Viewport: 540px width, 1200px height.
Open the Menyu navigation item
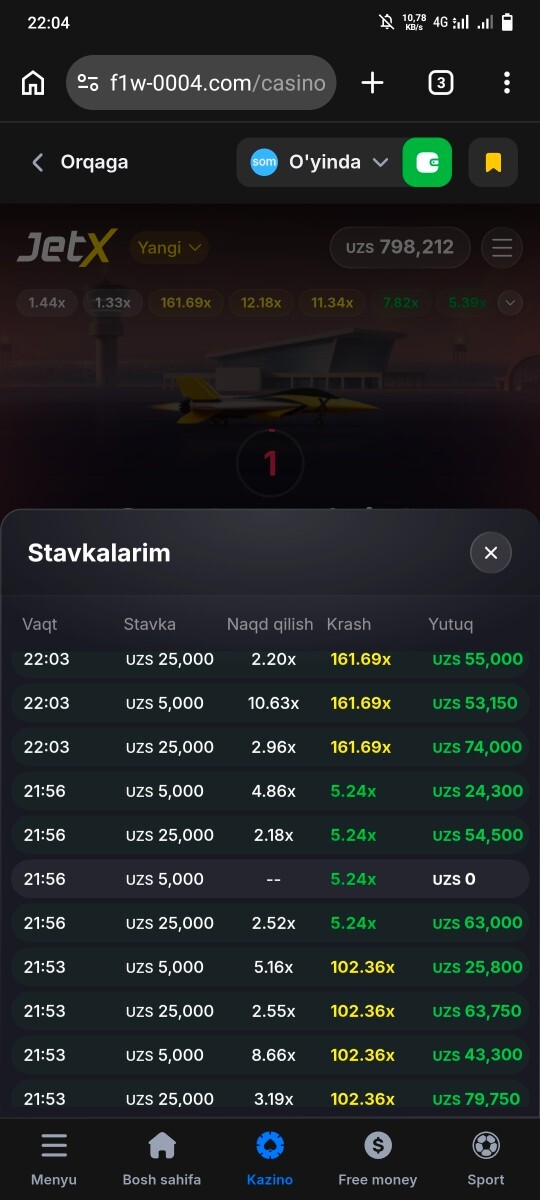[54, 1159]
